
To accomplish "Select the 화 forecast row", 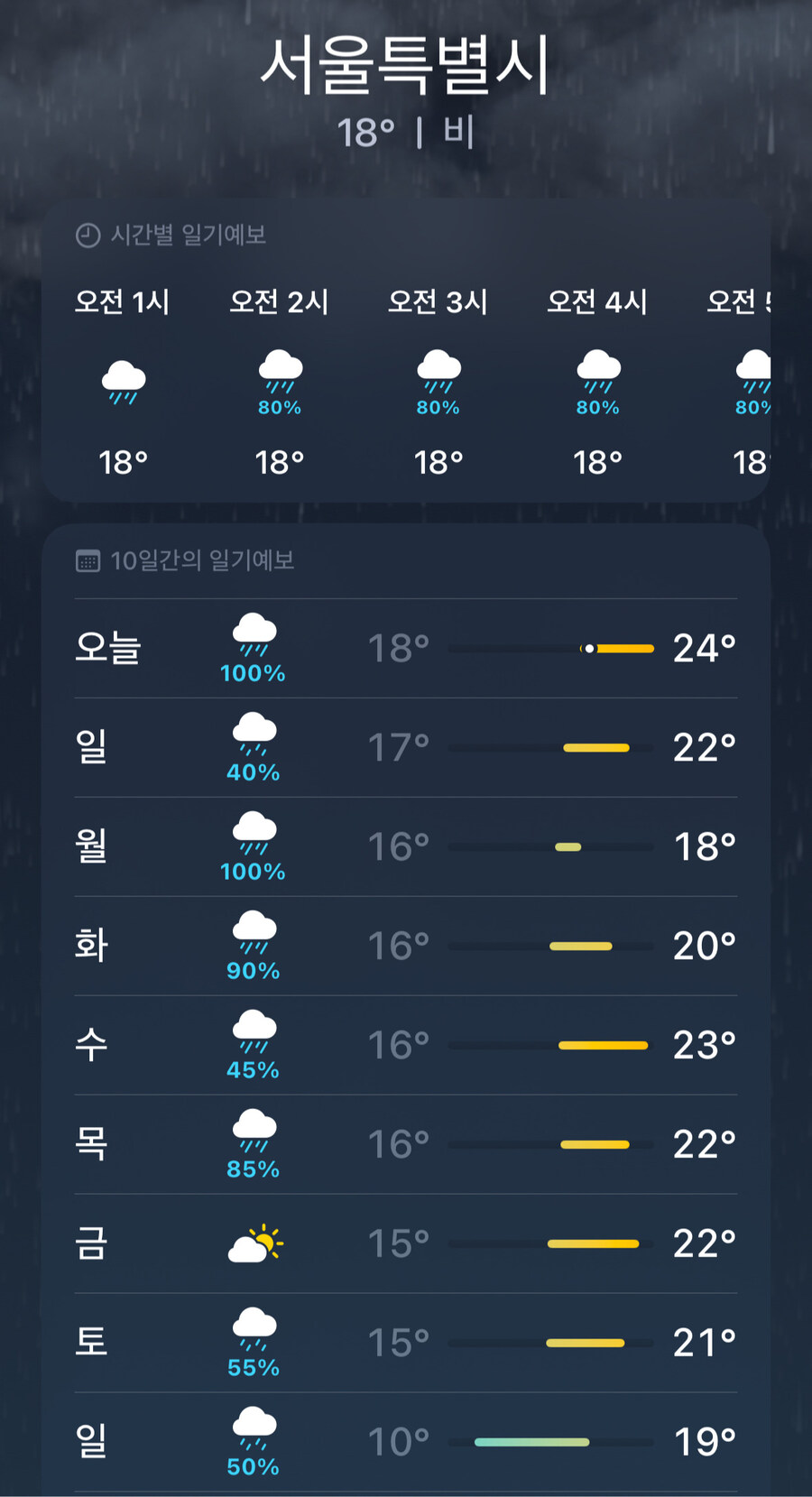I will [x=405, y=946].
